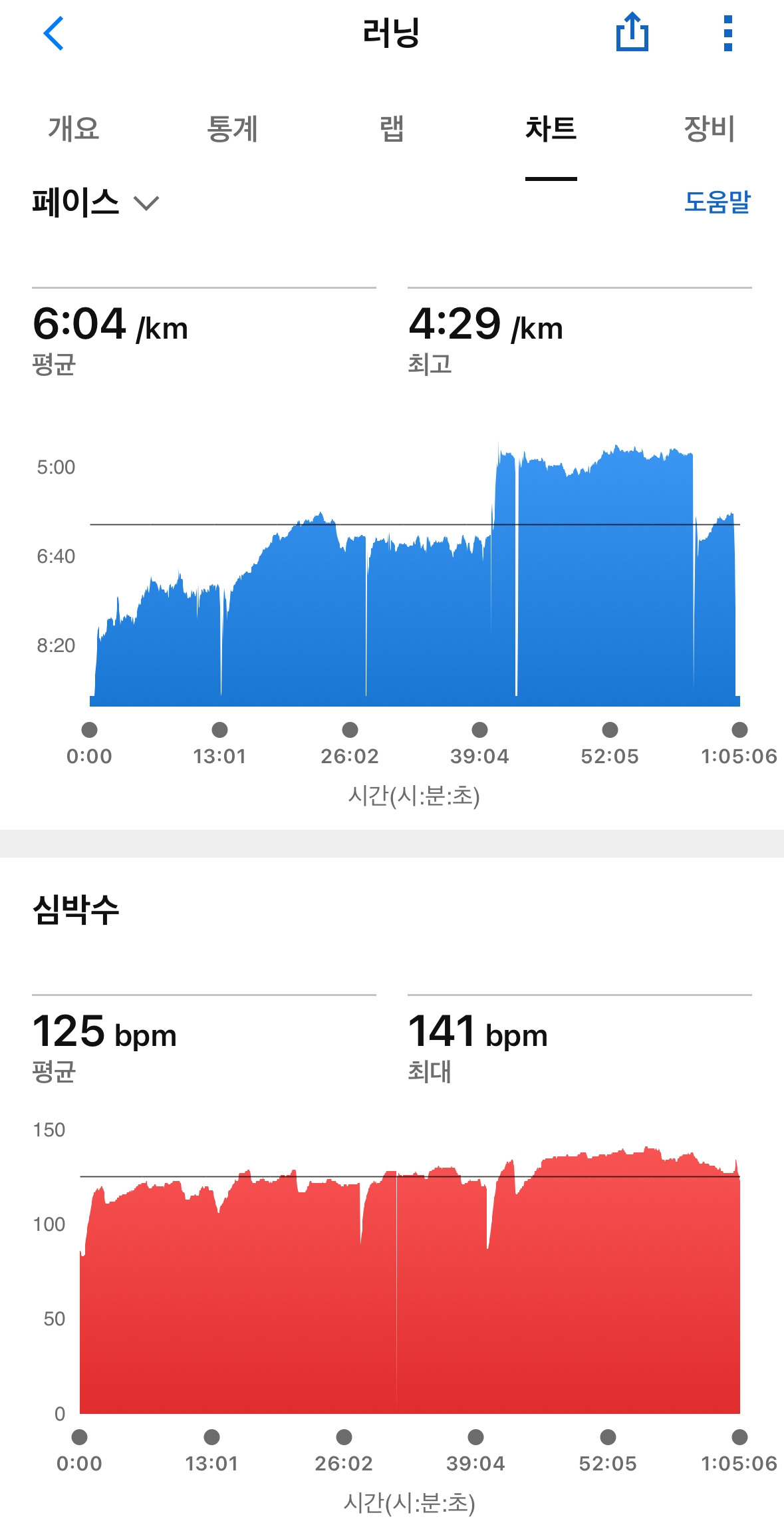Screen dimensions: 784x1525
Task: Select the 차트 tab
Action: (551, 128)
